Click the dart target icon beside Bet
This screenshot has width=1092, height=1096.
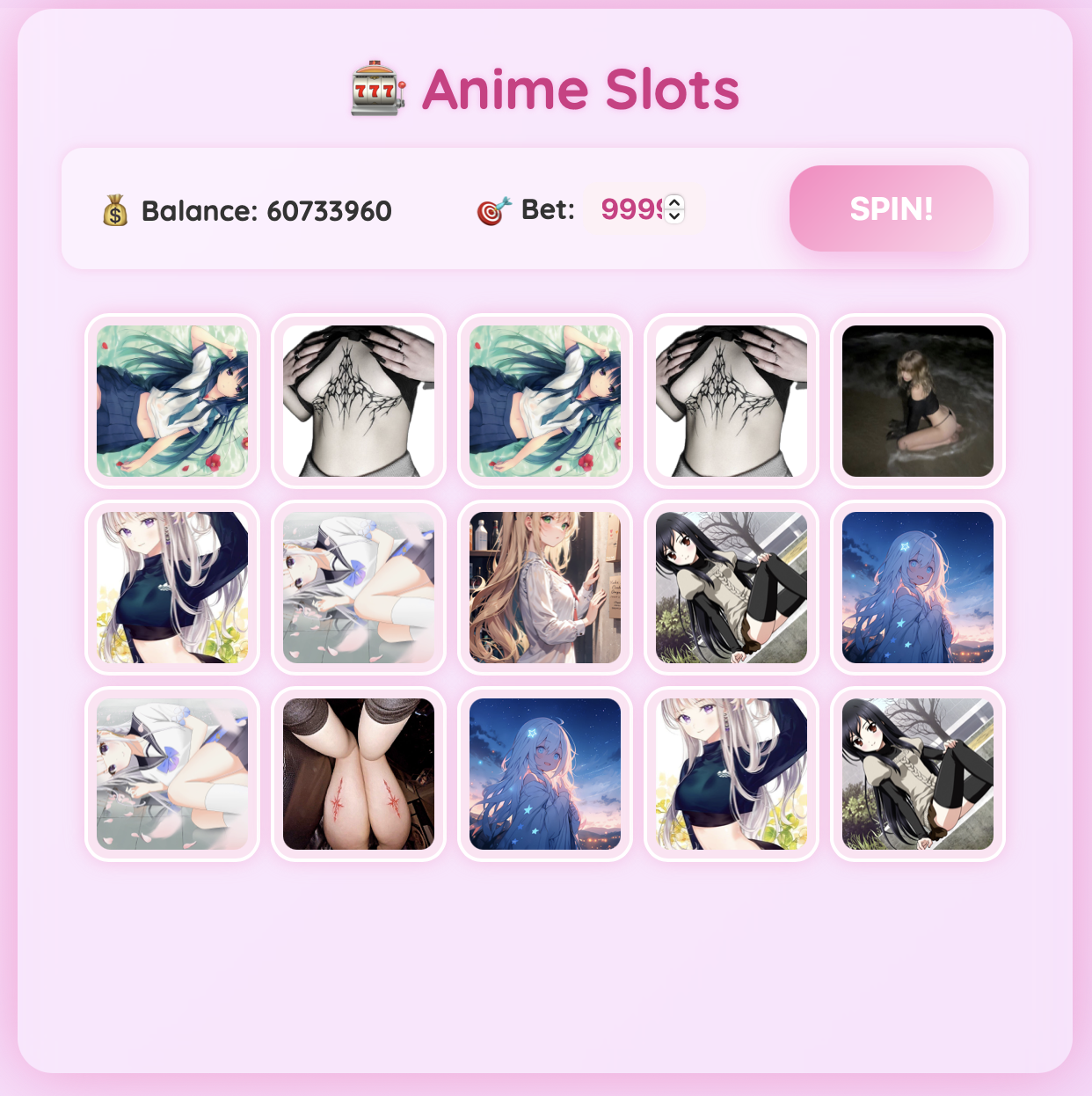(492, 210)
